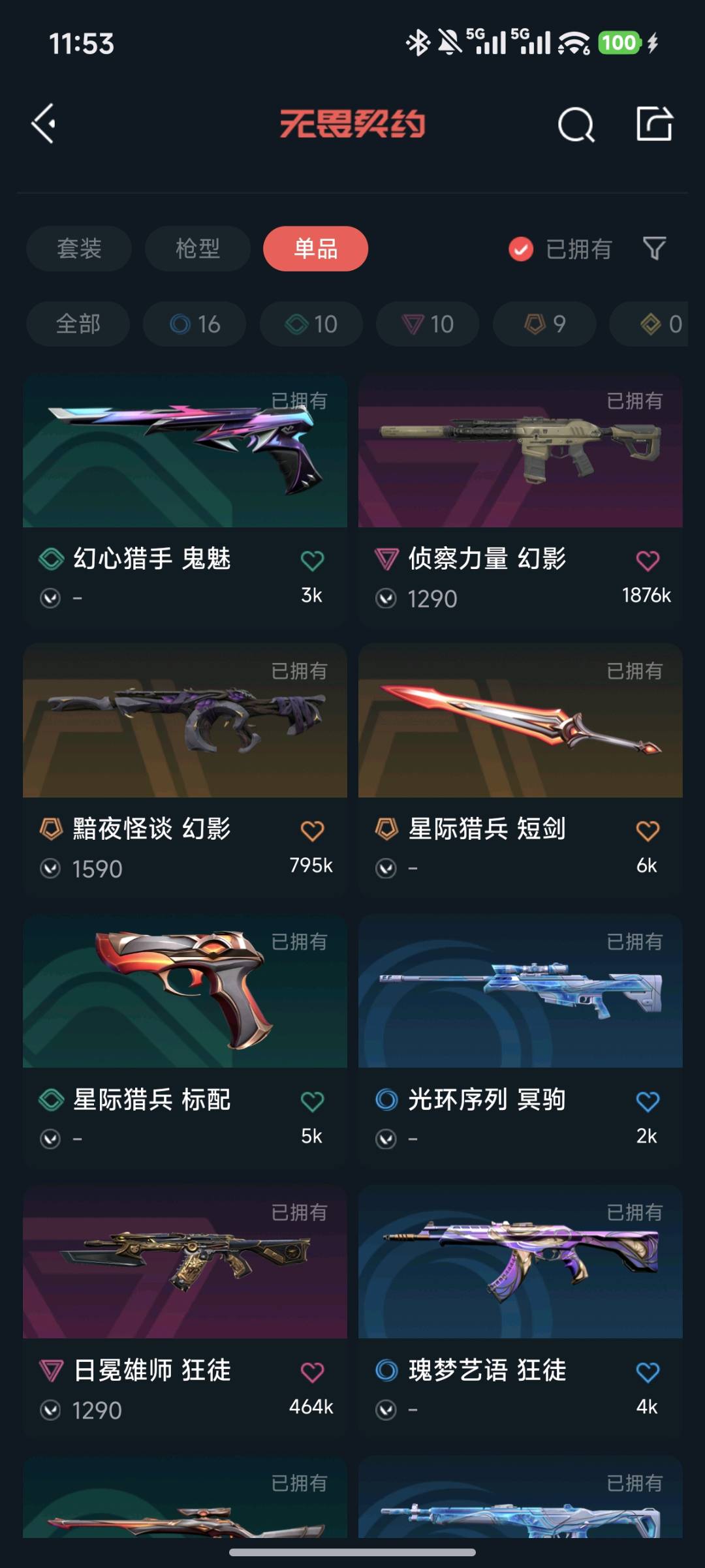Share this page via share icon
The height and width of the screenshot is (1568, 705).
click(x=654, y=123)
